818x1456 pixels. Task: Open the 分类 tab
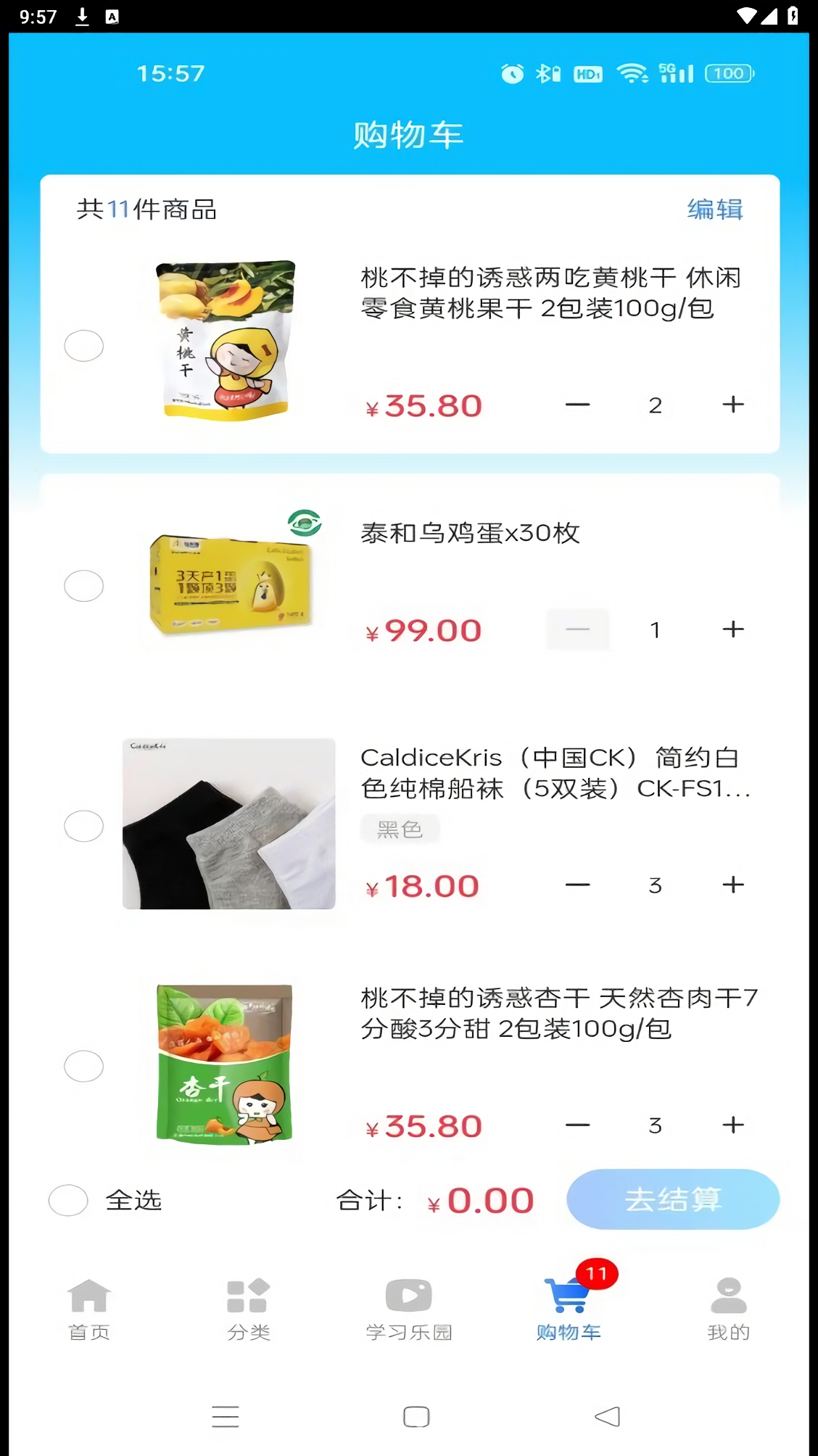click(x=249, y=1309)
